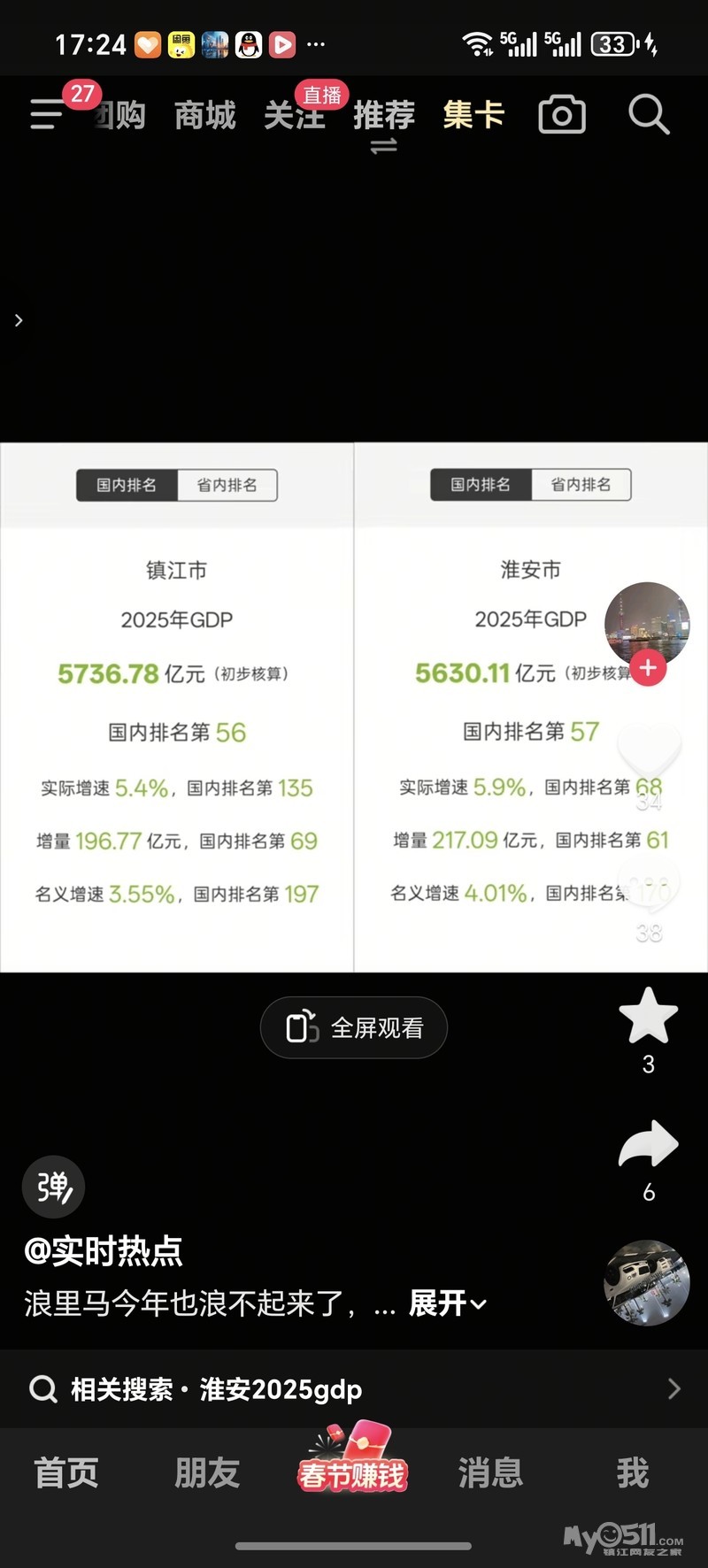708x1568 pixels.
Task: Open search with the magnifier icon
Action: 648,115
